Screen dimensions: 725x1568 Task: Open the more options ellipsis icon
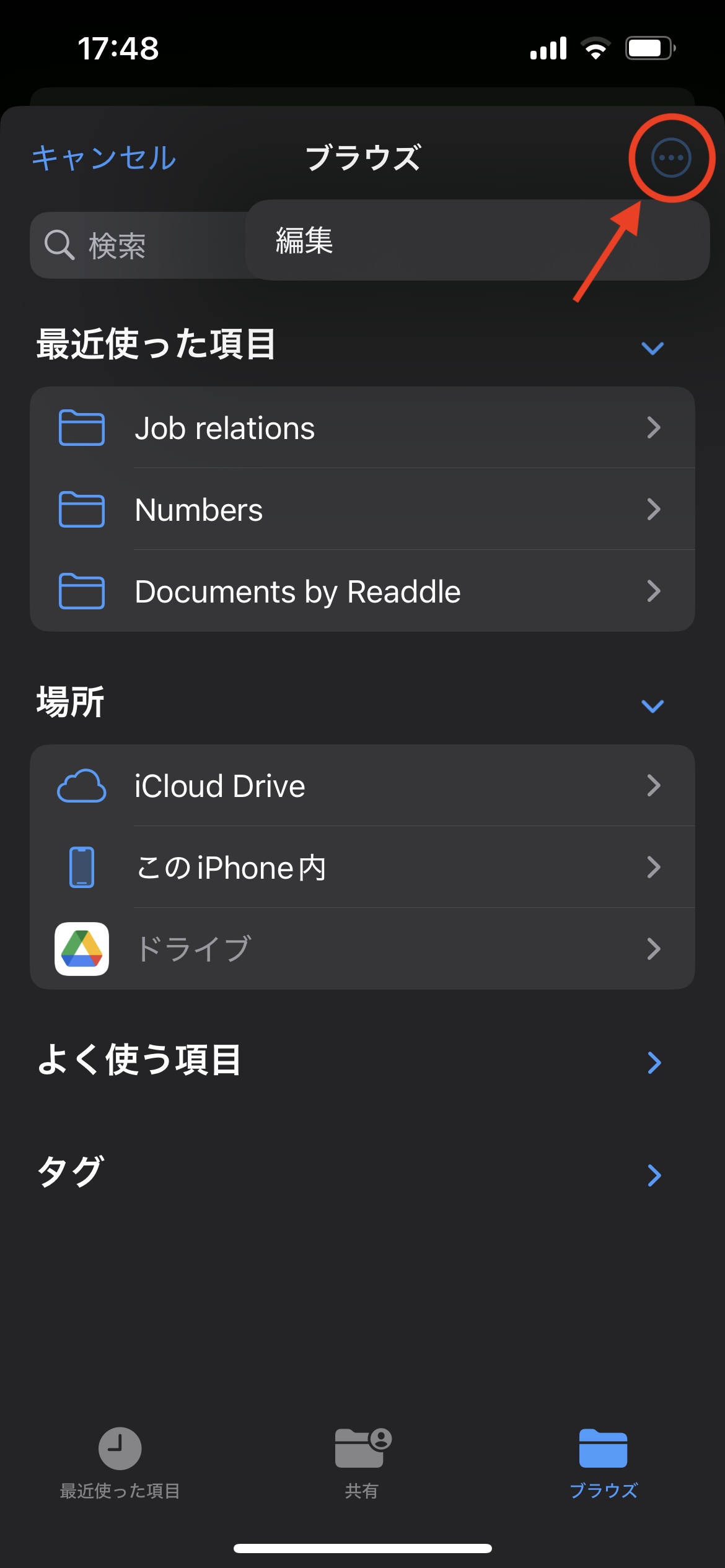[671, 158]
